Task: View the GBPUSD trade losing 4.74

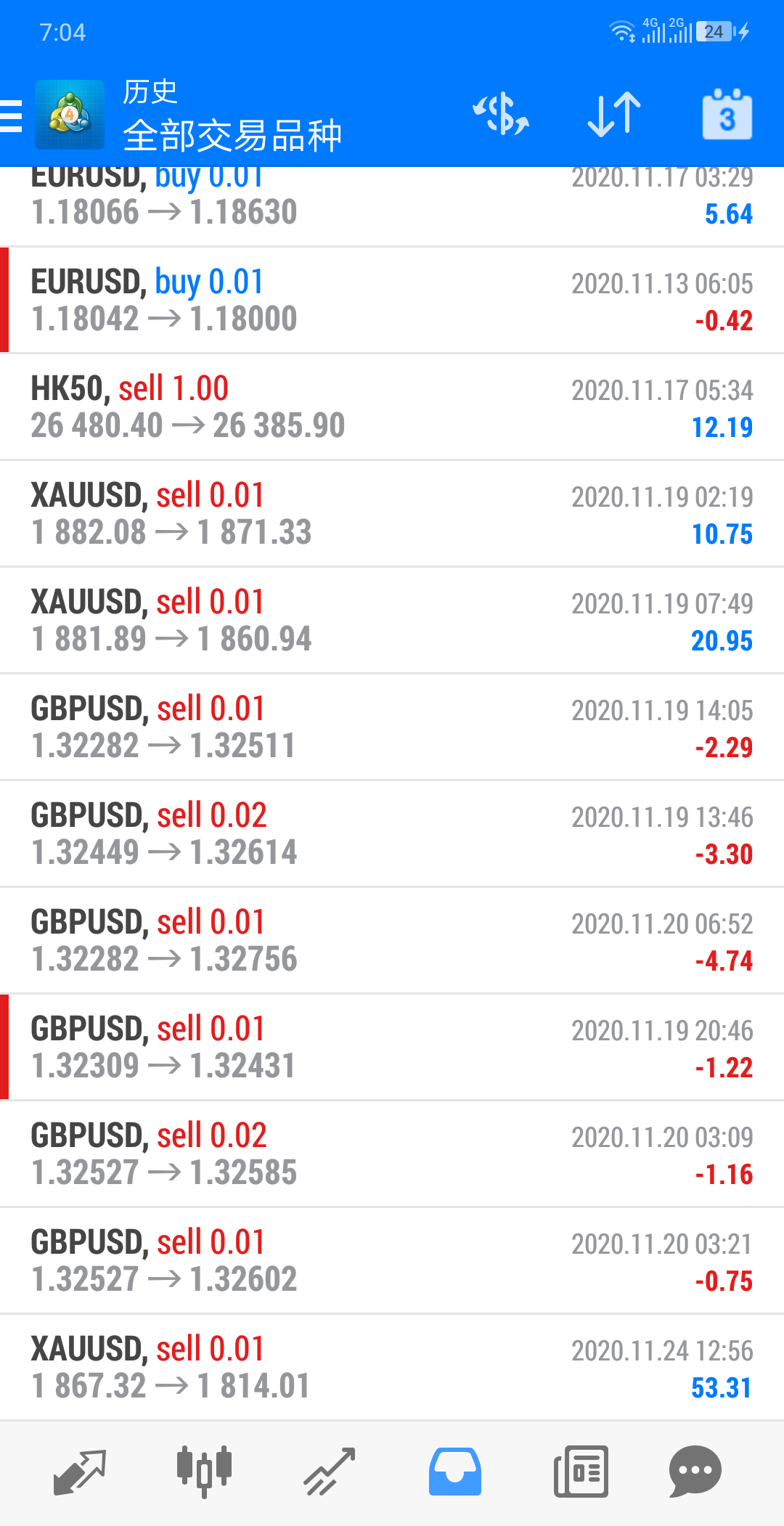Action: [x=392, y=941]
